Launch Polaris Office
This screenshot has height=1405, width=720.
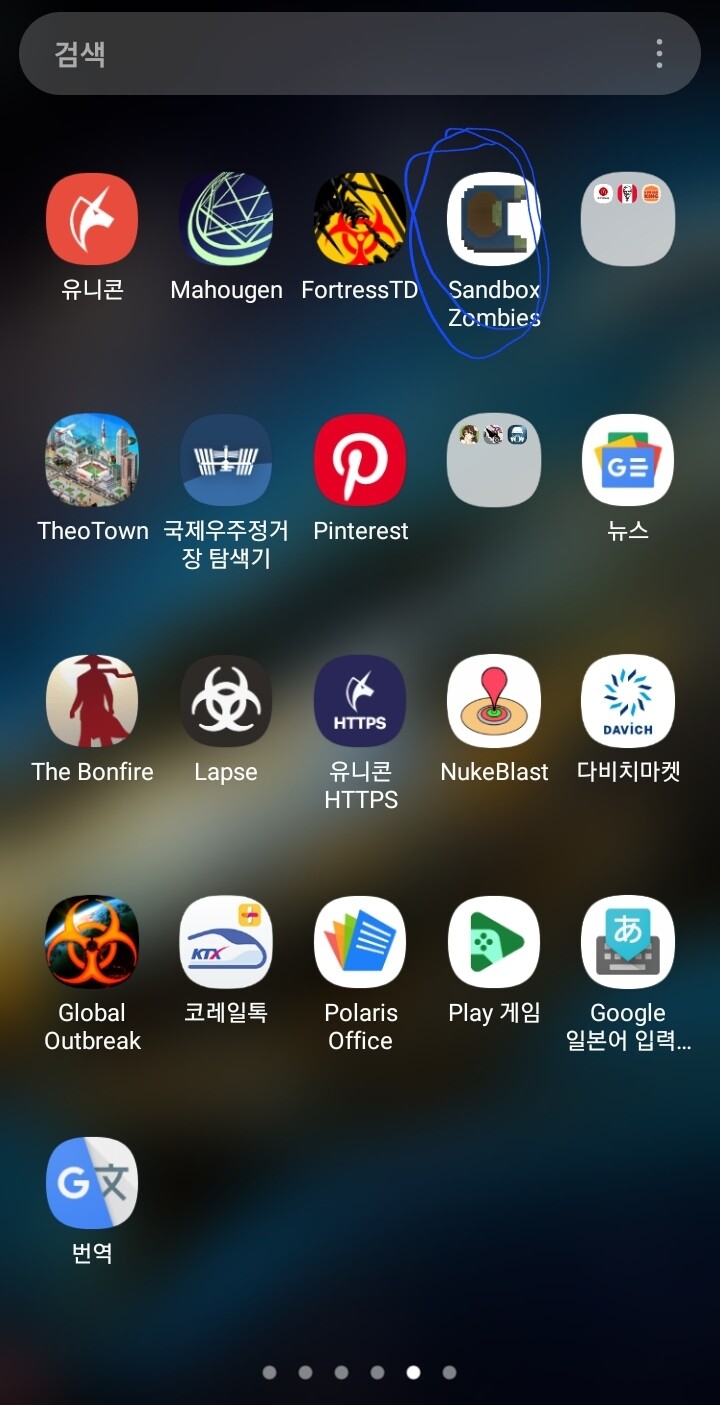tap(360, 941)
